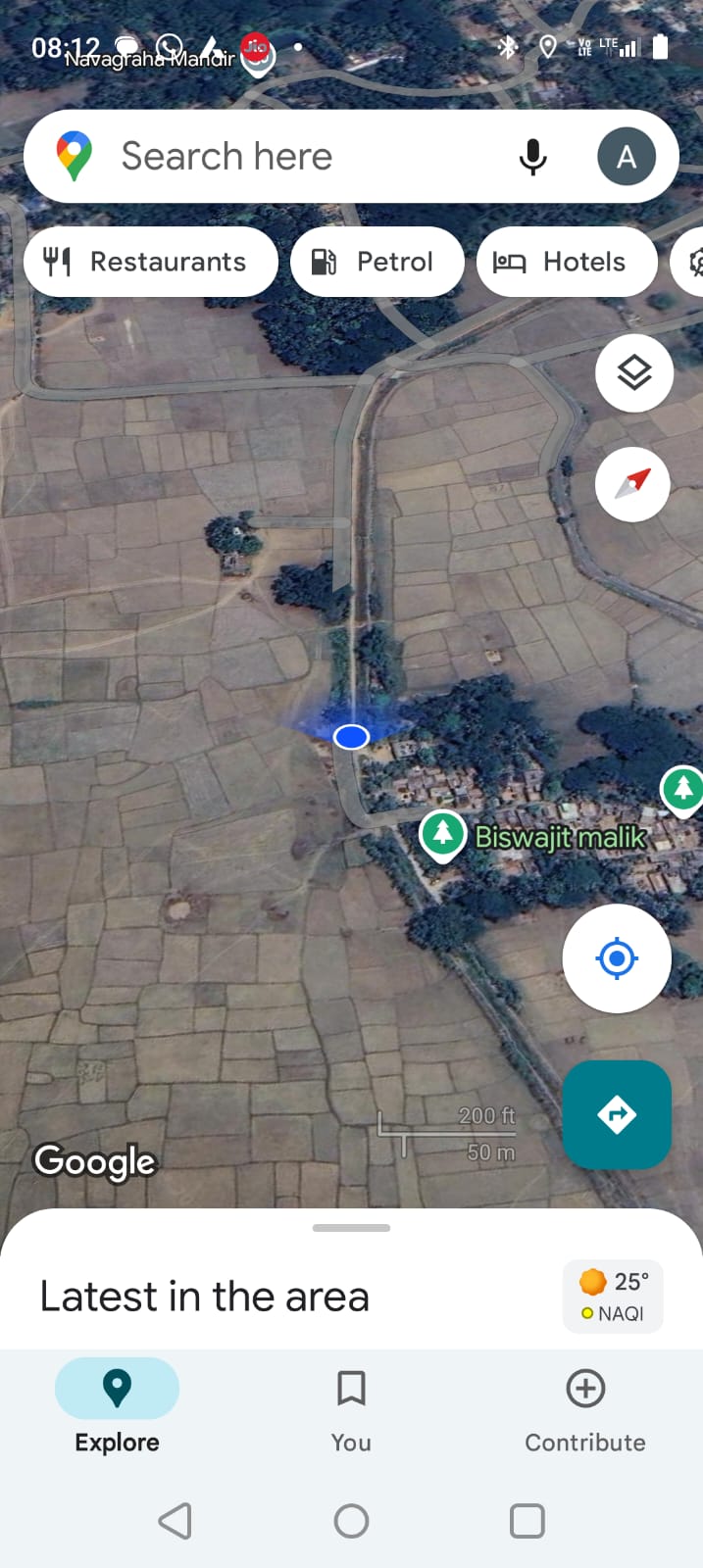The width and height of the screenshot is (703, 1568).
Task: Open the map layers selector
Action: tap(634, 373)
